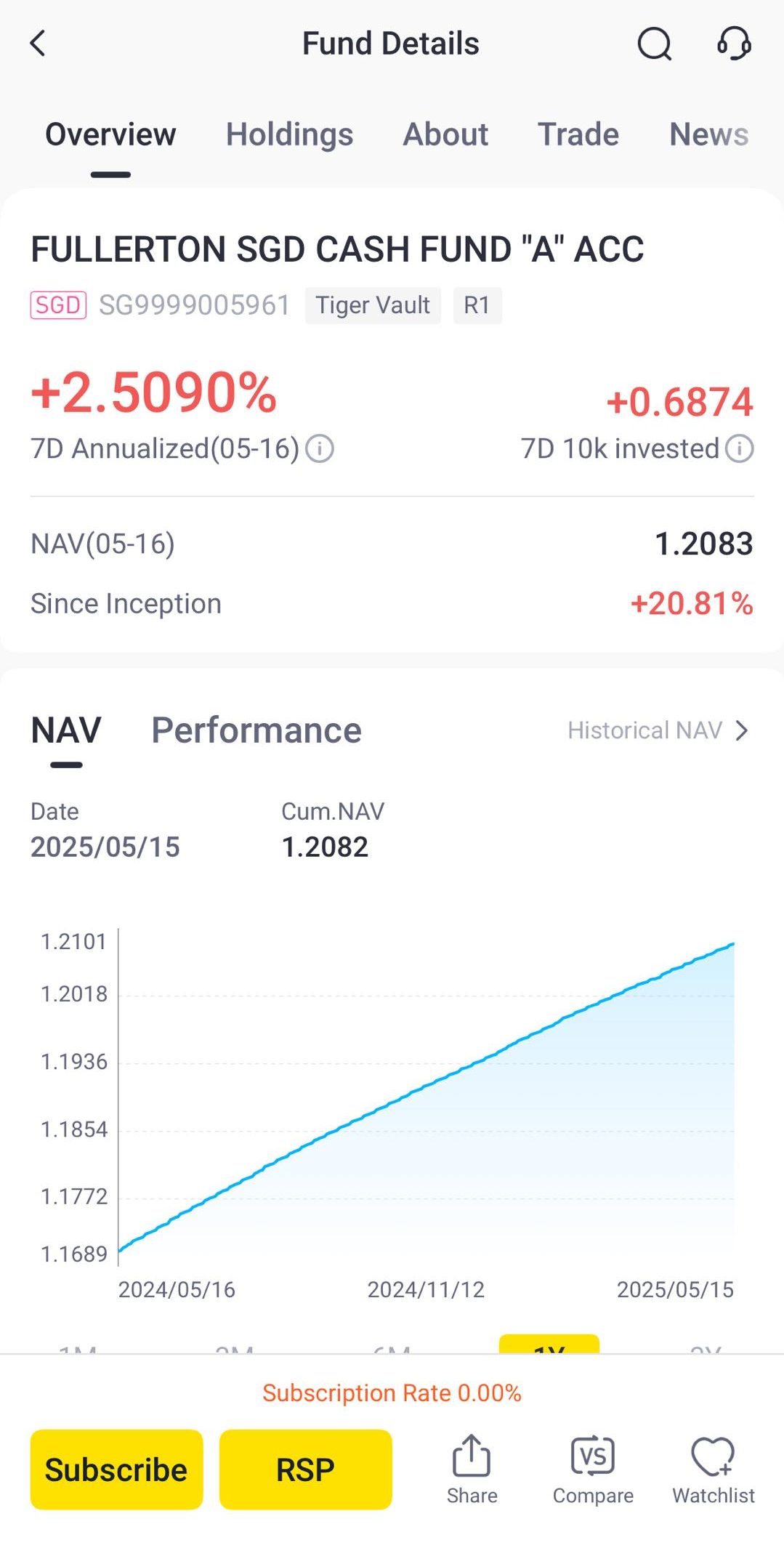
Task: Switch to the News tab
Action: [708, 134]
